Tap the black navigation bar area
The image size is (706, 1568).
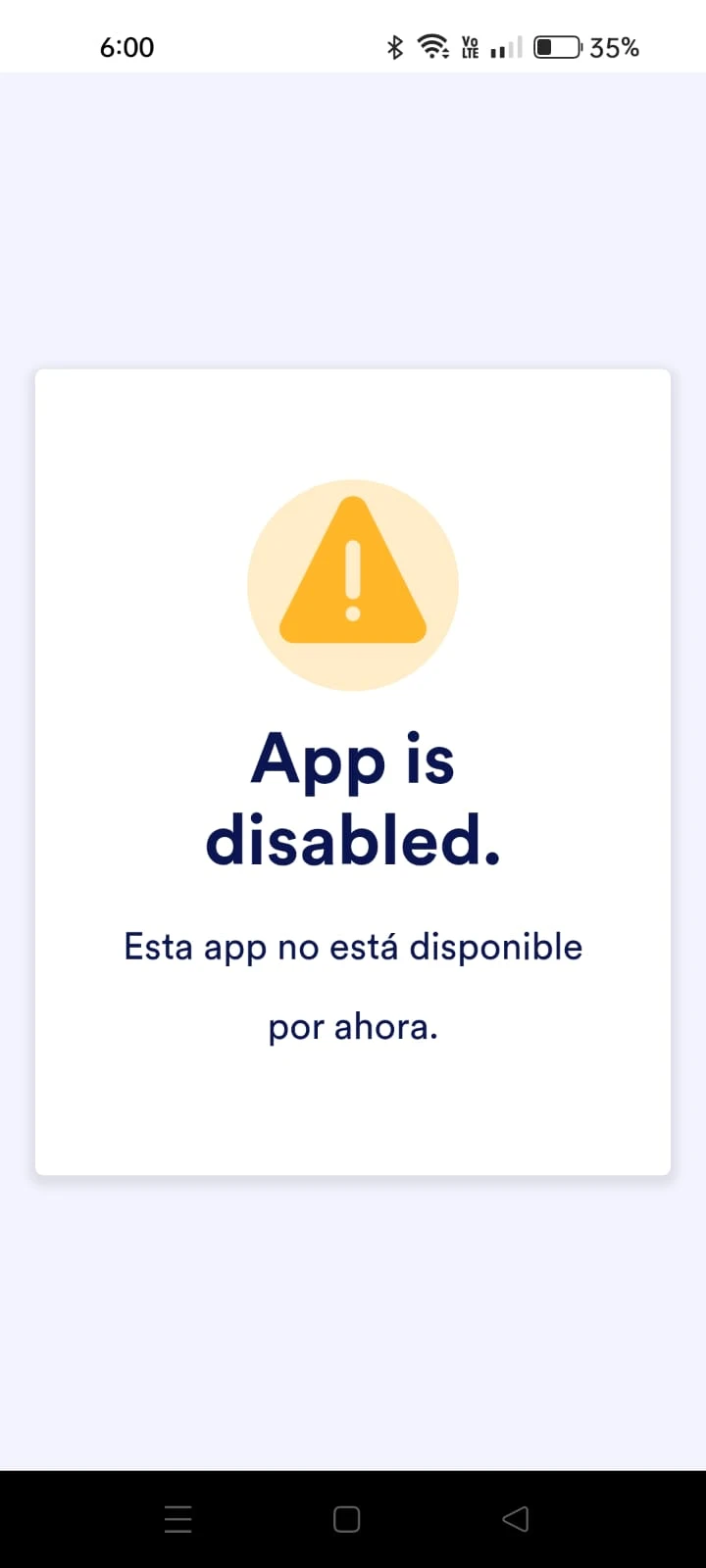click(353, 1519)
